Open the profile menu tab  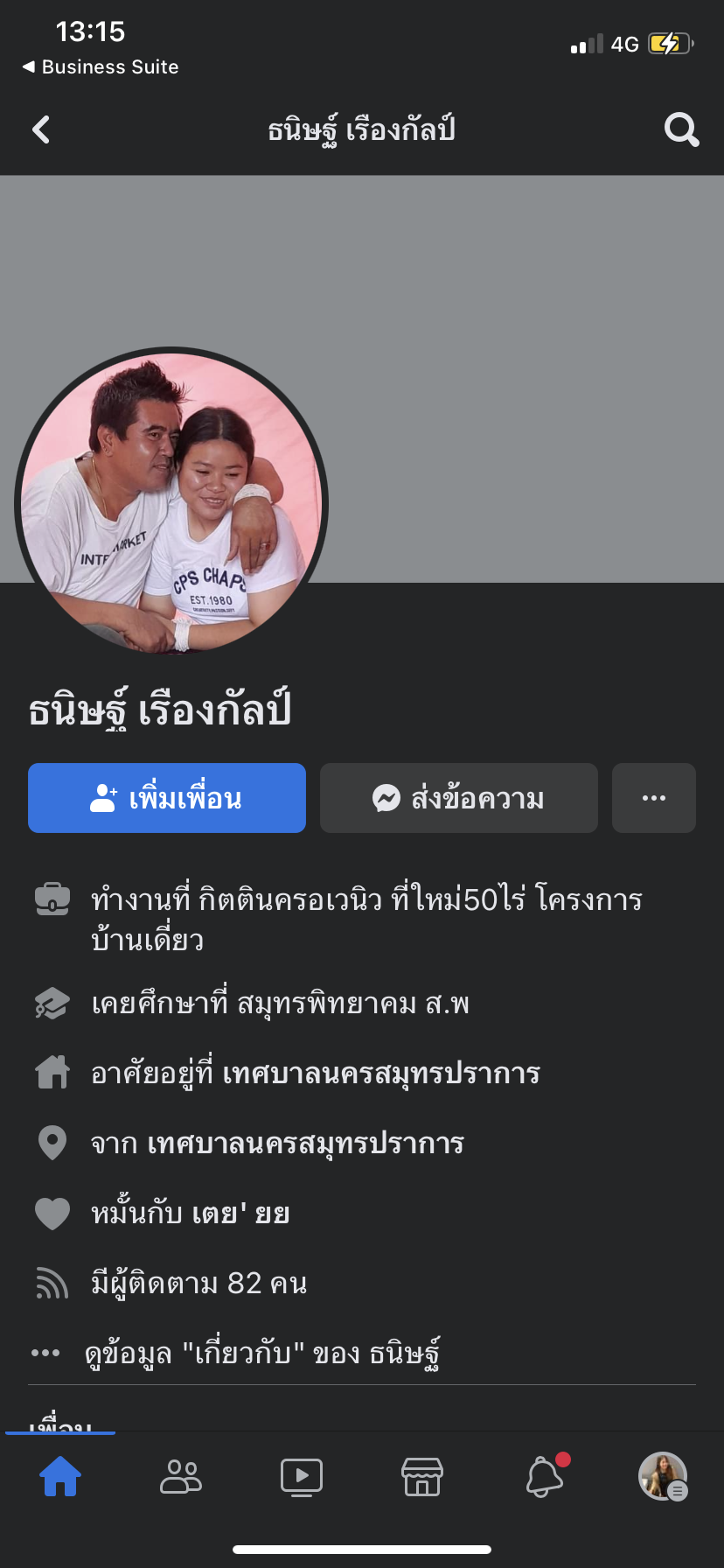coord(663,1477)
